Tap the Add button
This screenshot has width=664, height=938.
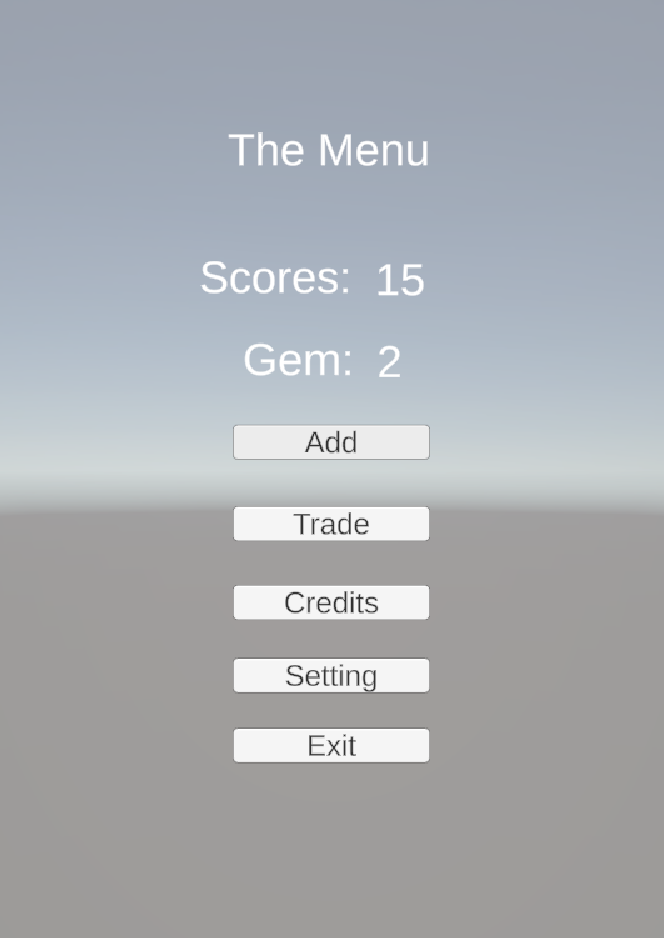click(331, 442)
